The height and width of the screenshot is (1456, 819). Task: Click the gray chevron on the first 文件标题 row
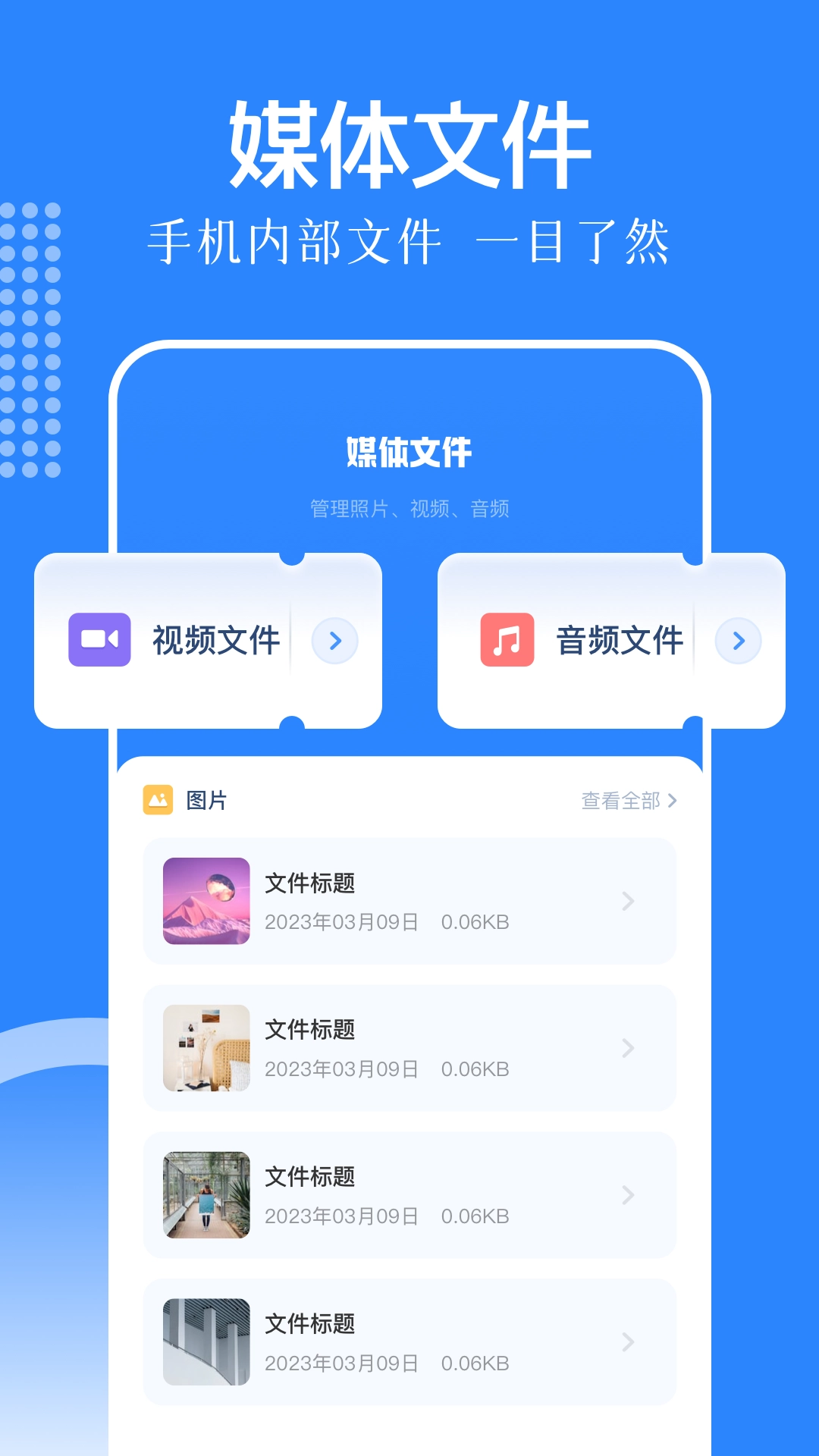[x=628, y=902]
